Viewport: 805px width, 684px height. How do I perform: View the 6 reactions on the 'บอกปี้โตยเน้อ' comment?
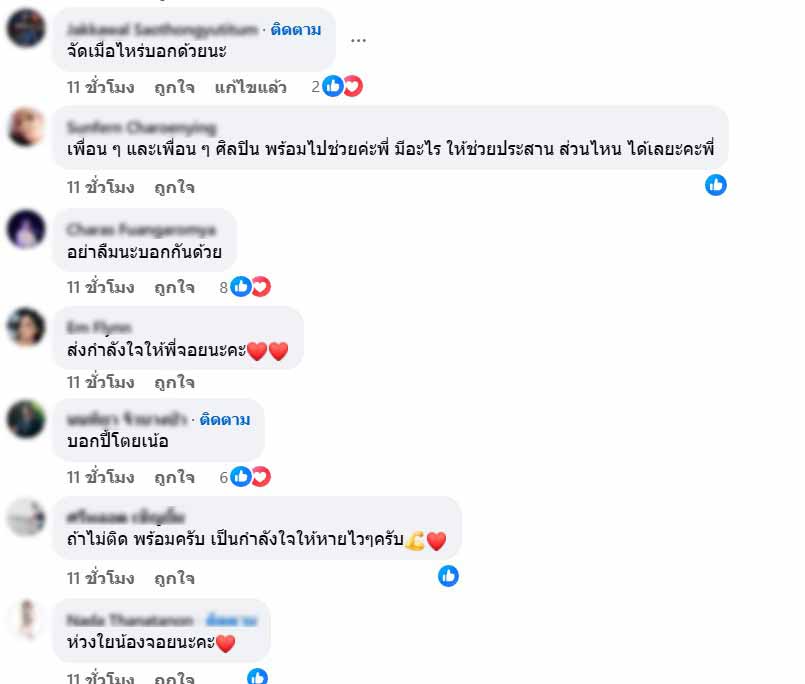point(249,477)
